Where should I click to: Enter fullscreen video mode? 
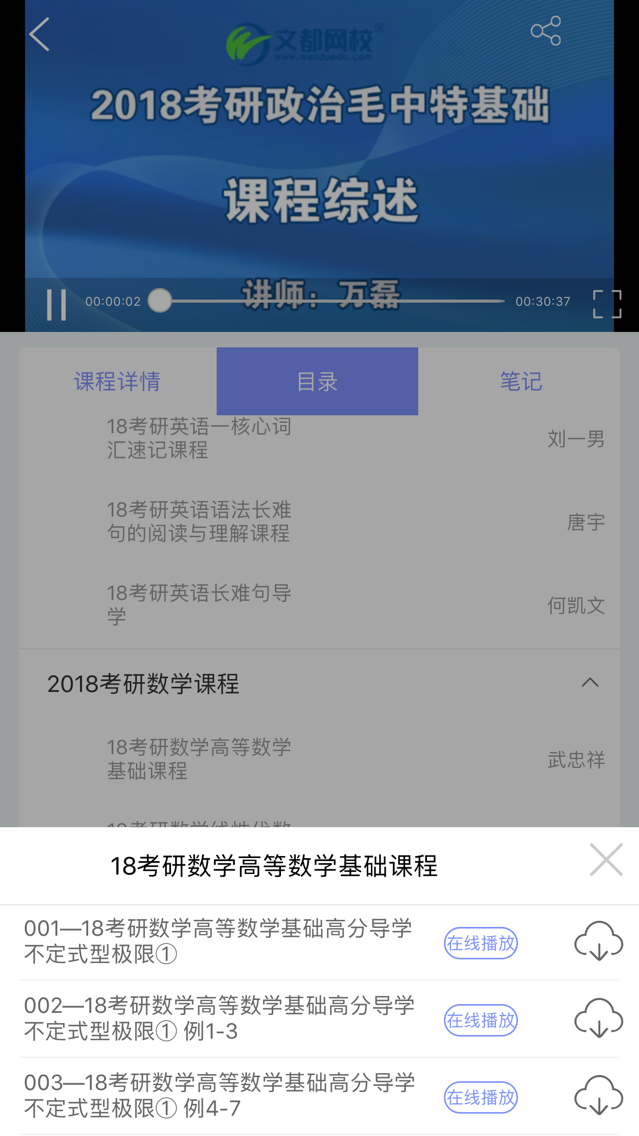coord(607,304)
